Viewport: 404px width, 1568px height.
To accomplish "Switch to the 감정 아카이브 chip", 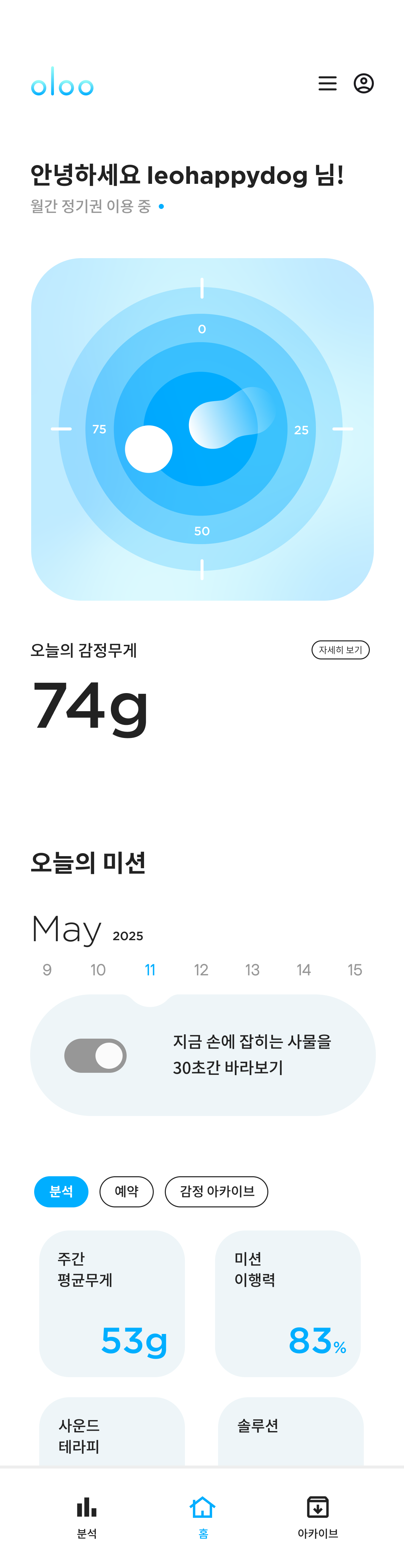I will point(216,1191).
